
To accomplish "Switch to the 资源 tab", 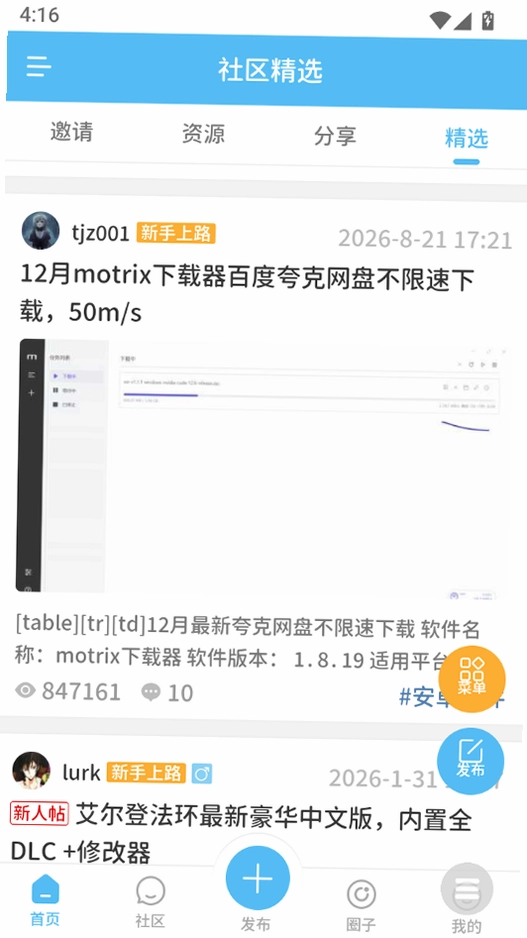I will tap(203, 133).
